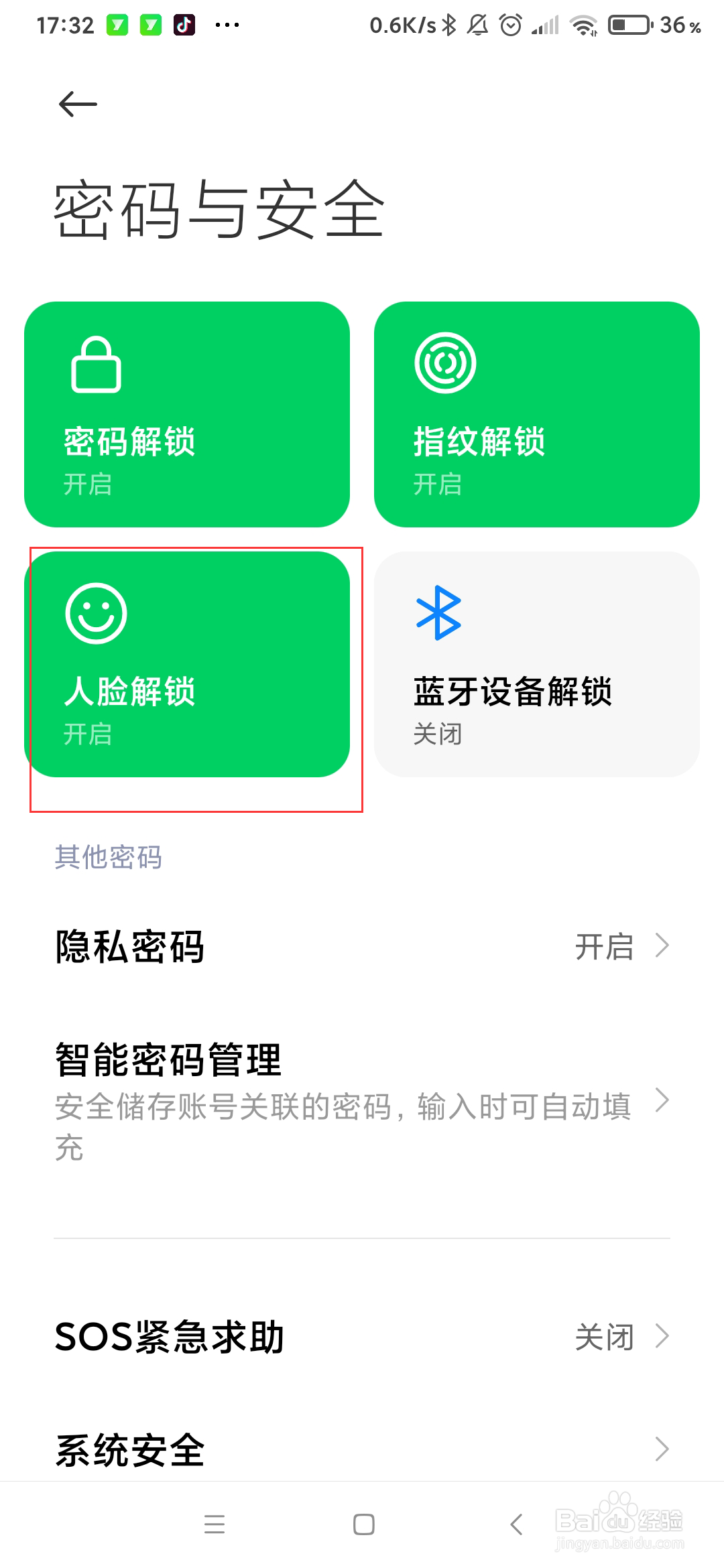Image resolution: width=724 pixels, height=1568 pixels.
Task: Open SOS紧急求助 settings
Action: coord(362,1337)
